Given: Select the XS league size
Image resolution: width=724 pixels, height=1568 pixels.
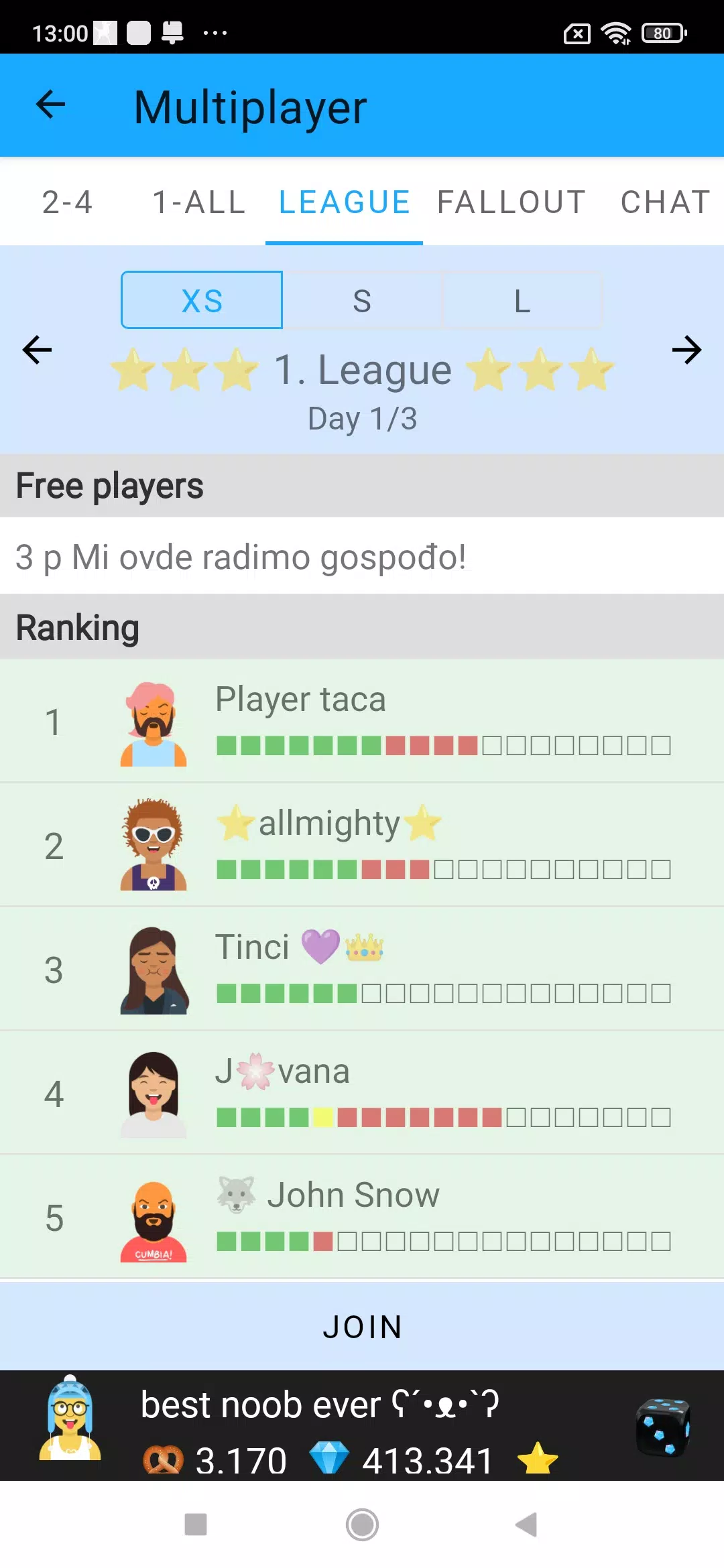Looking at the screenshot, I should click(202, 300).
